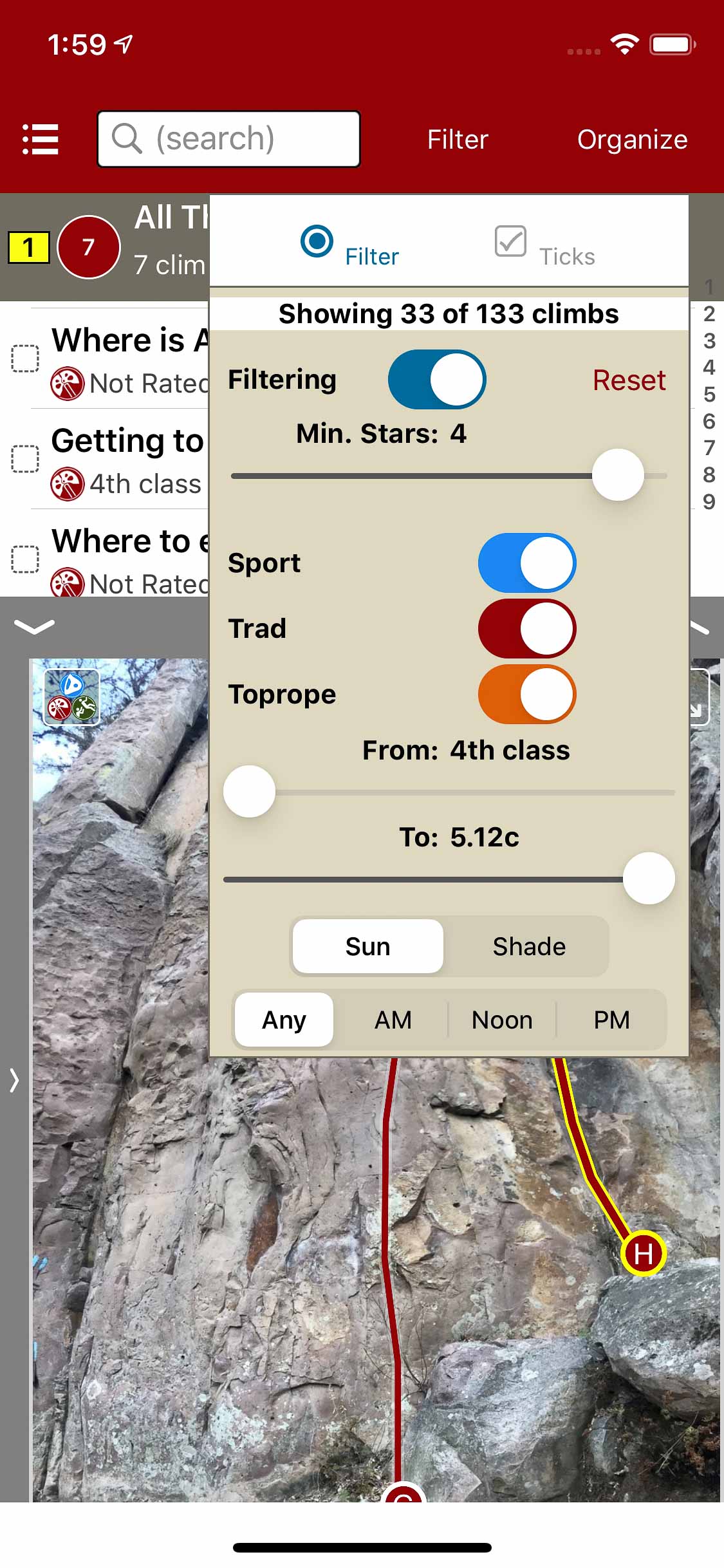
Task: Collapse the photo panel with the down chevron
Action: click(x=34, y=626)
